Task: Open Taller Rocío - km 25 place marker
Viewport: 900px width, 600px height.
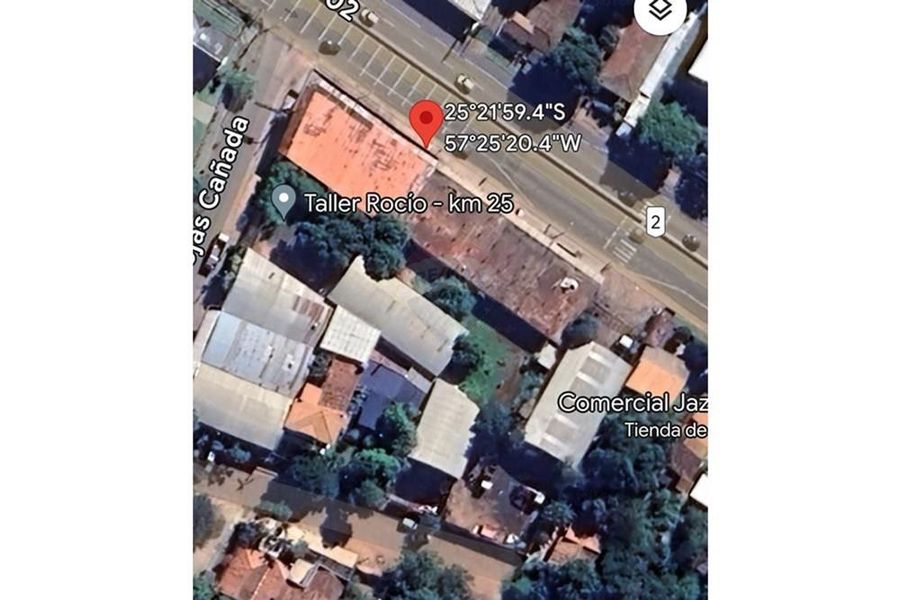Action: (x=284, y=201)
